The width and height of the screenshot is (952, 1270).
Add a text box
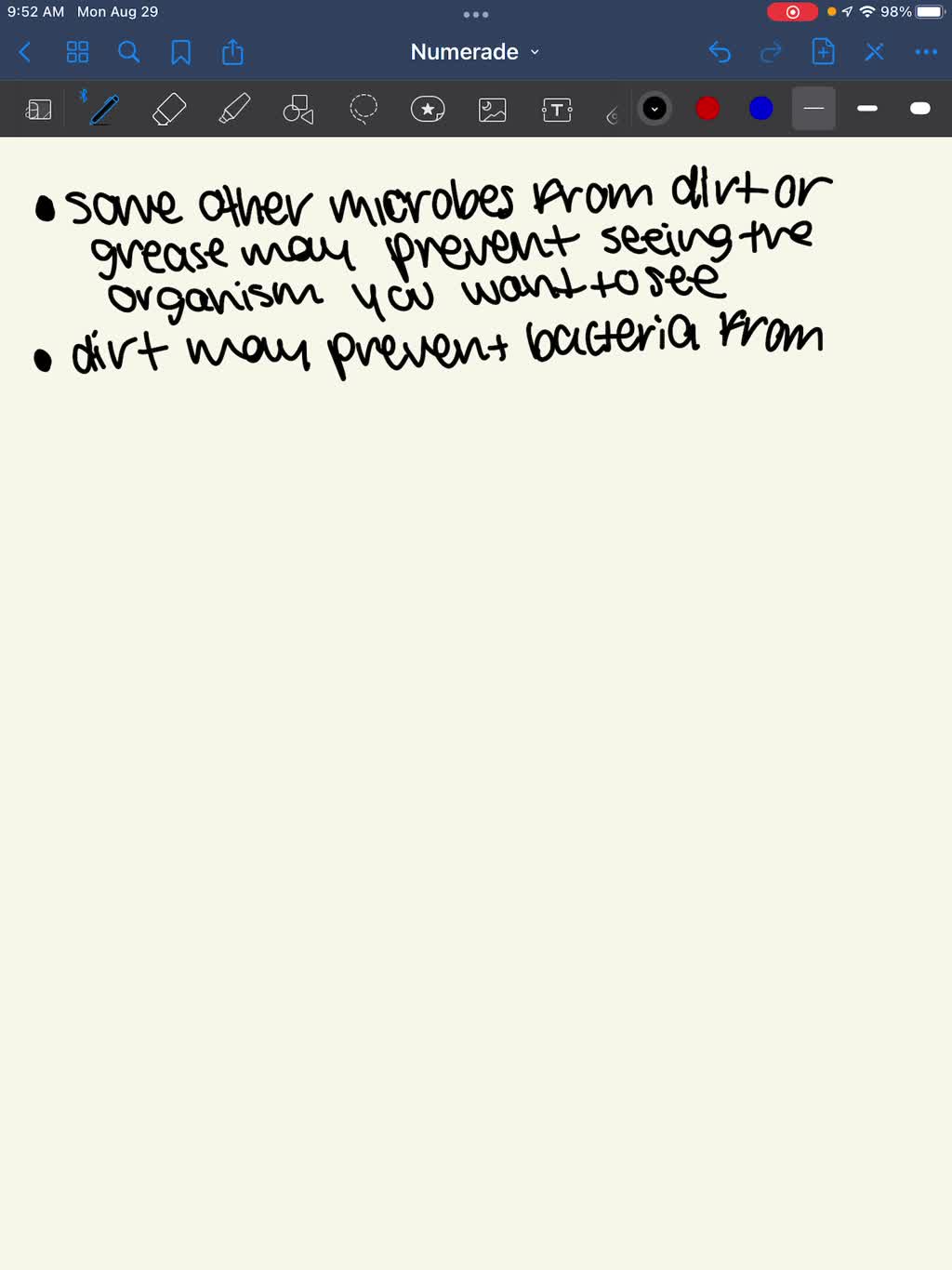click(x=557, y=110)
